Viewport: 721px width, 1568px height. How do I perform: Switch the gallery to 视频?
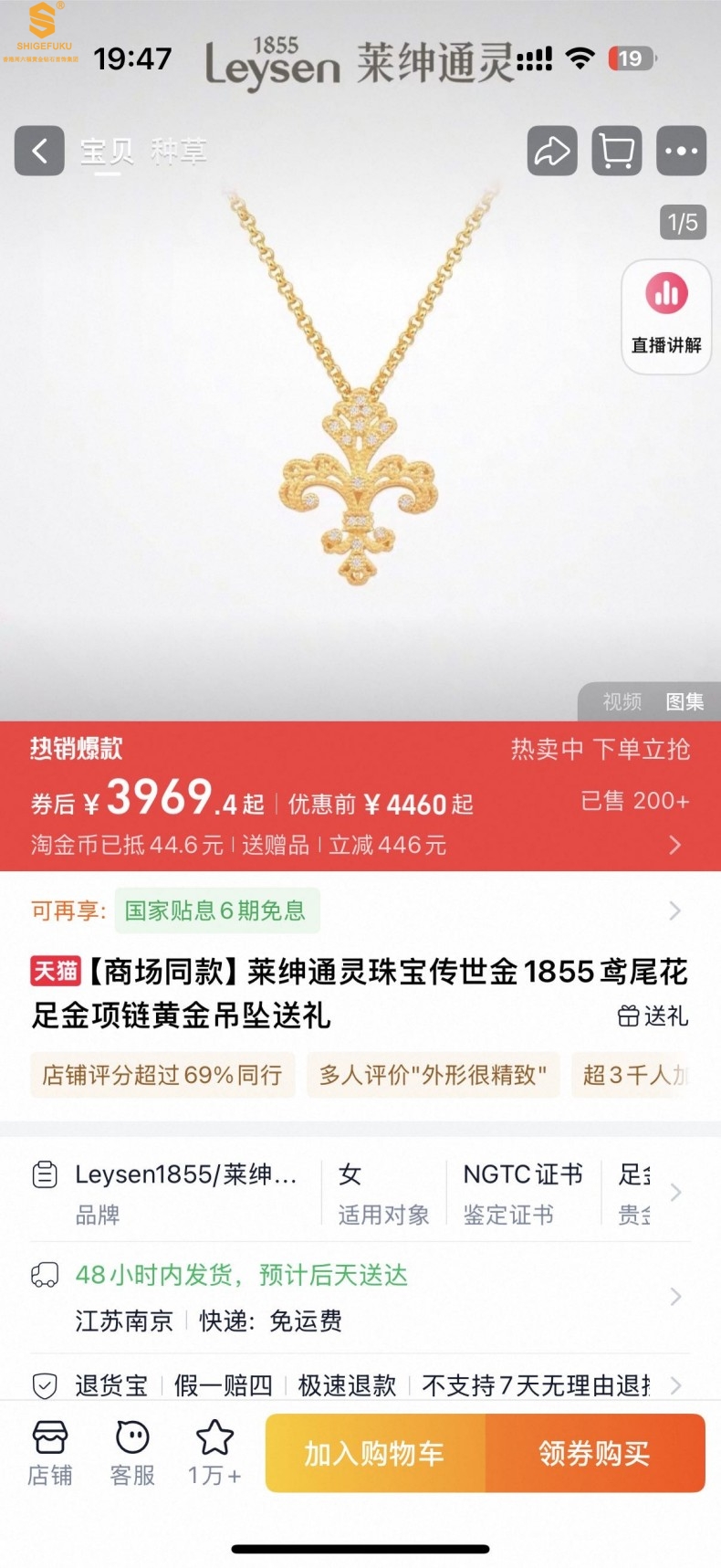point(622,701)
